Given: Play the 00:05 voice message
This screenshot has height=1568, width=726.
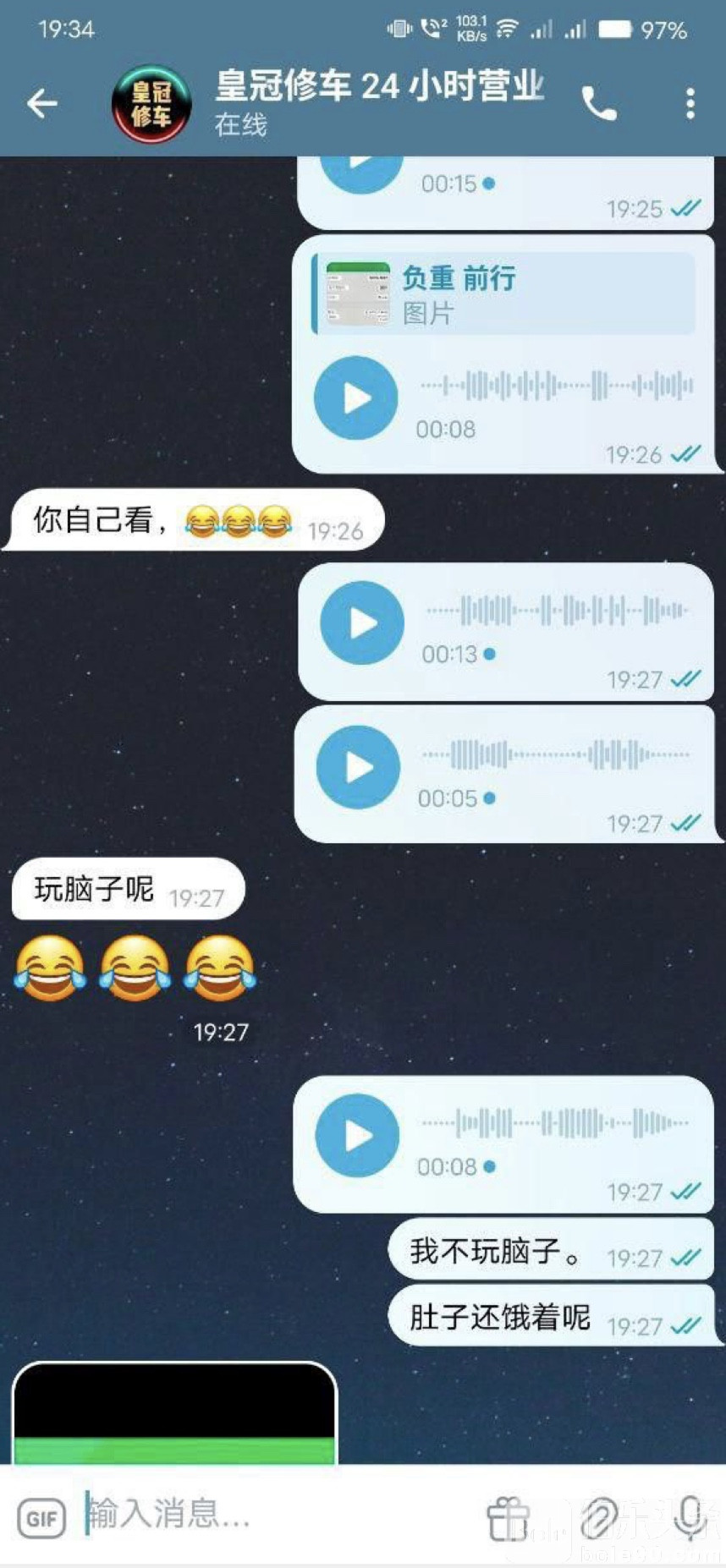Looking at the screenshot, I should click(359, 767).
